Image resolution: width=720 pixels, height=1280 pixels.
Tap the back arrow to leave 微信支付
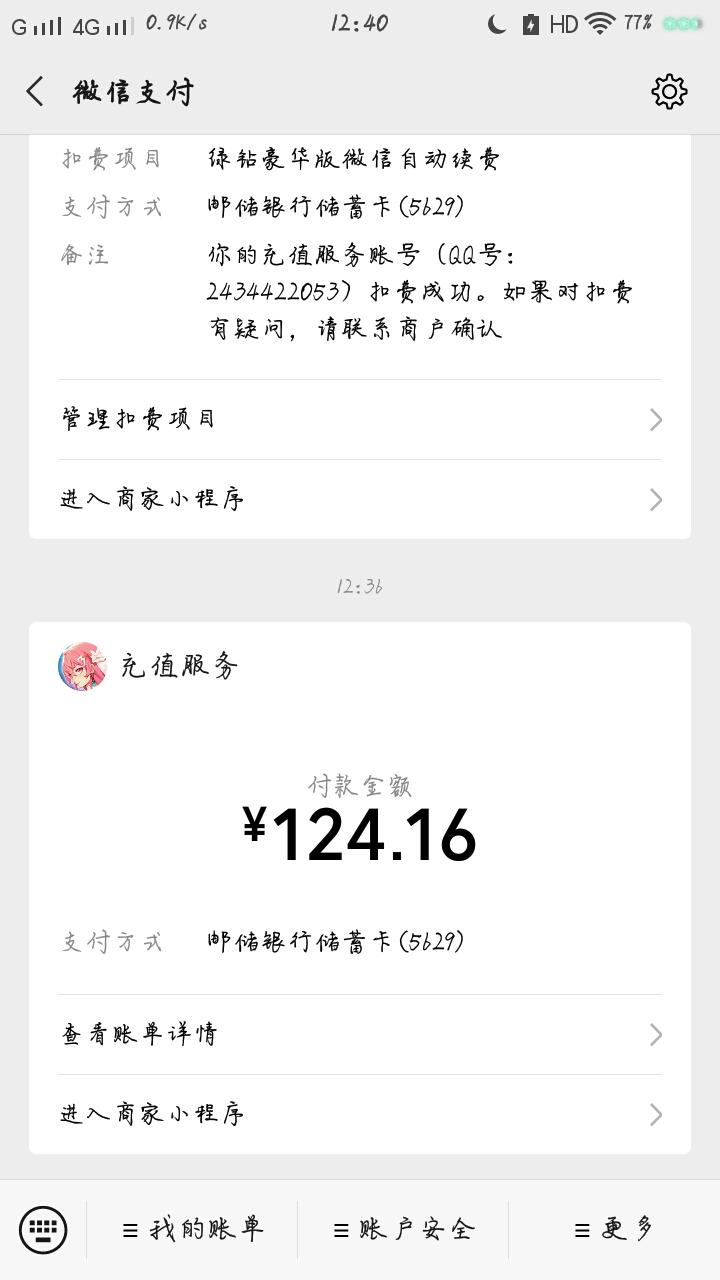[34, 90]
